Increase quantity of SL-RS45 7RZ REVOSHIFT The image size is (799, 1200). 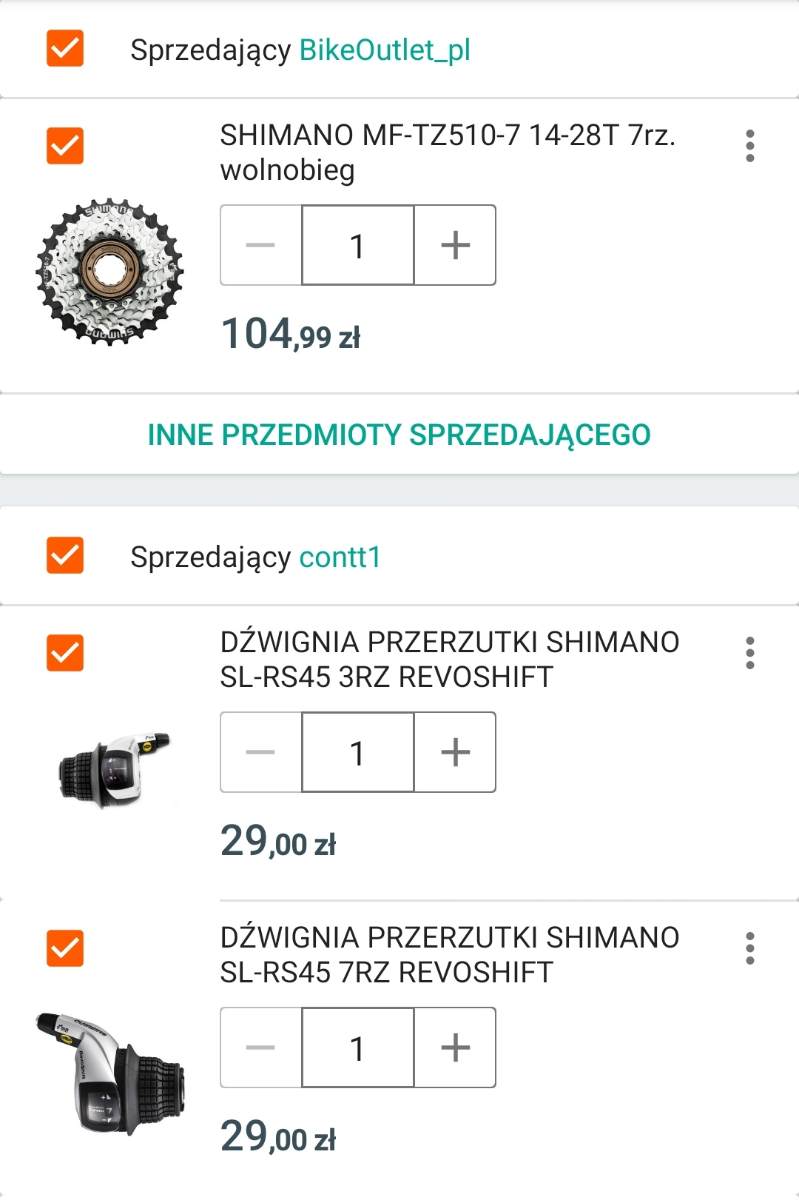coord(455,1048)
